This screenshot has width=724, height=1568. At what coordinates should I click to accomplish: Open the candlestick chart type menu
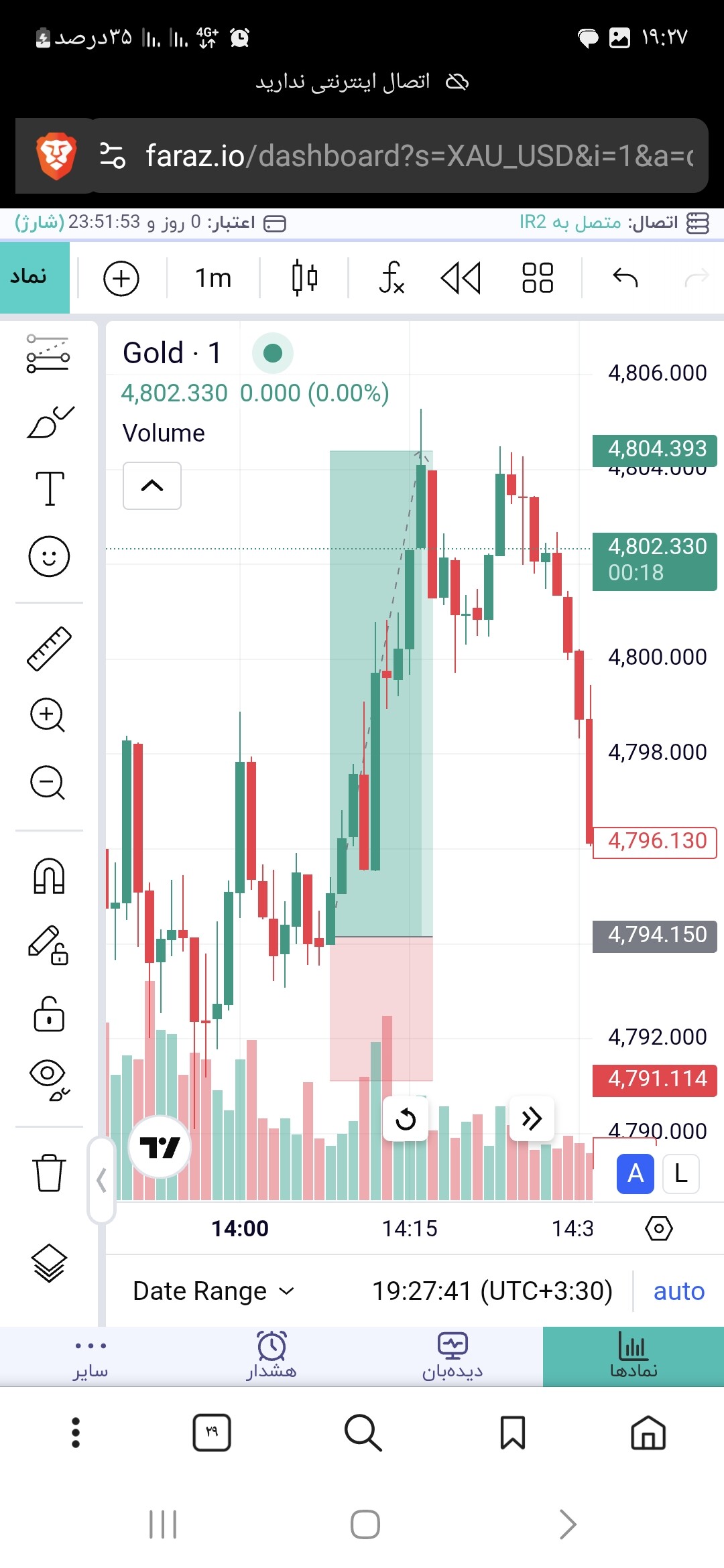(304, 277)
